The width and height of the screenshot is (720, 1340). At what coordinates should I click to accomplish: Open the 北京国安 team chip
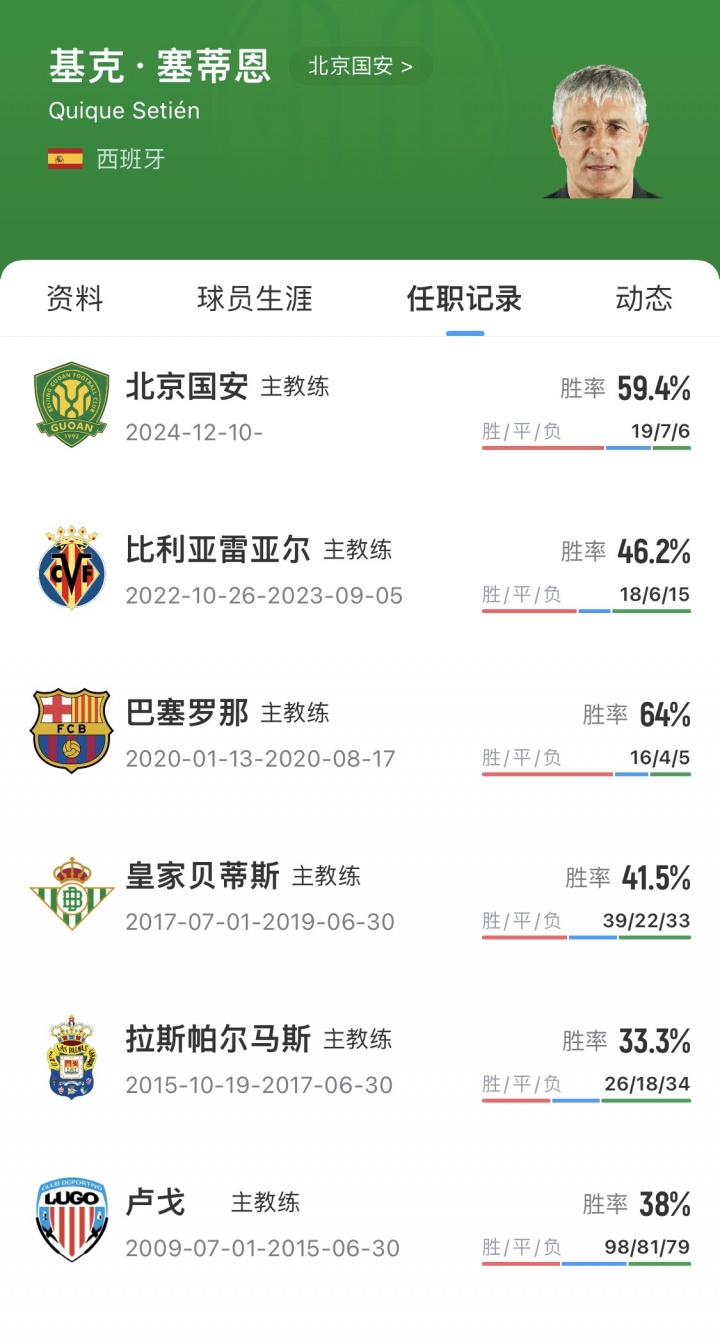pyautogui.click(x=360, y=67)
